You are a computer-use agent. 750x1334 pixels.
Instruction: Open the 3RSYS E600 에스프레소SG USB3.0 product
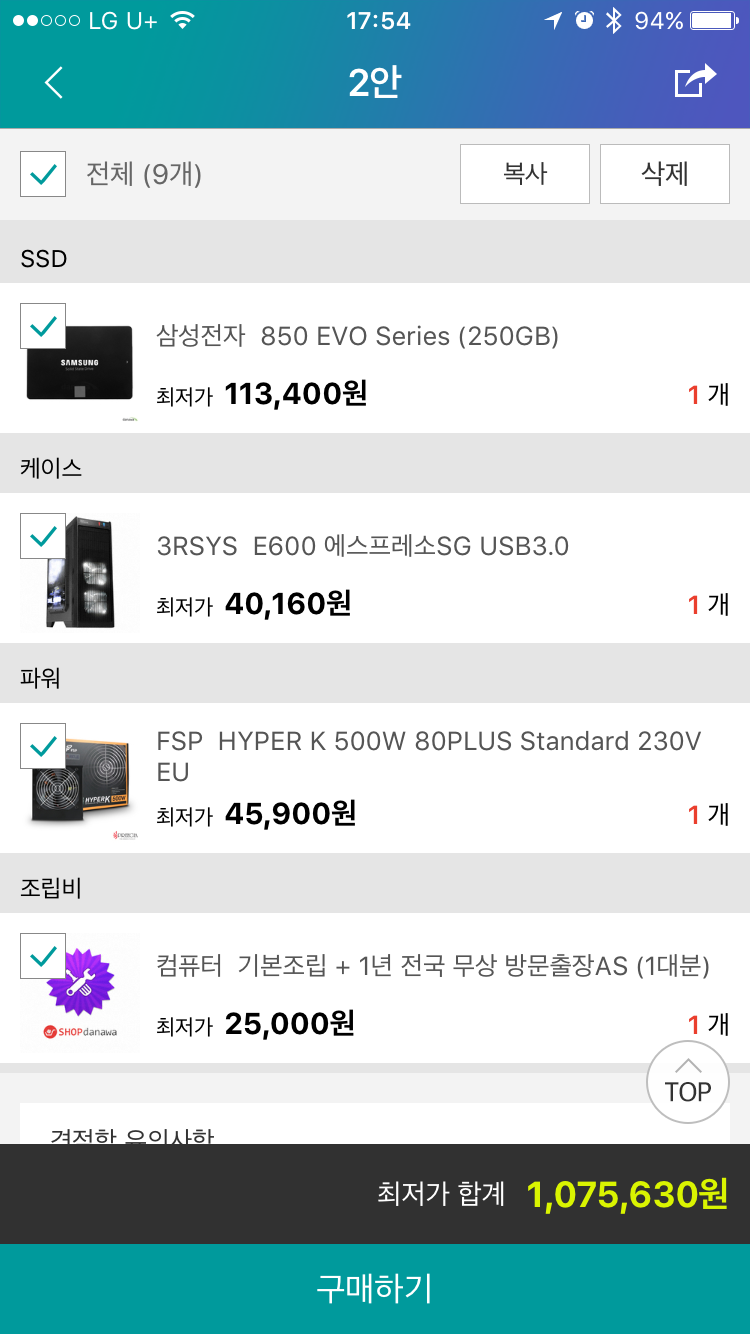pyautogui.click(x=363, y=546)
